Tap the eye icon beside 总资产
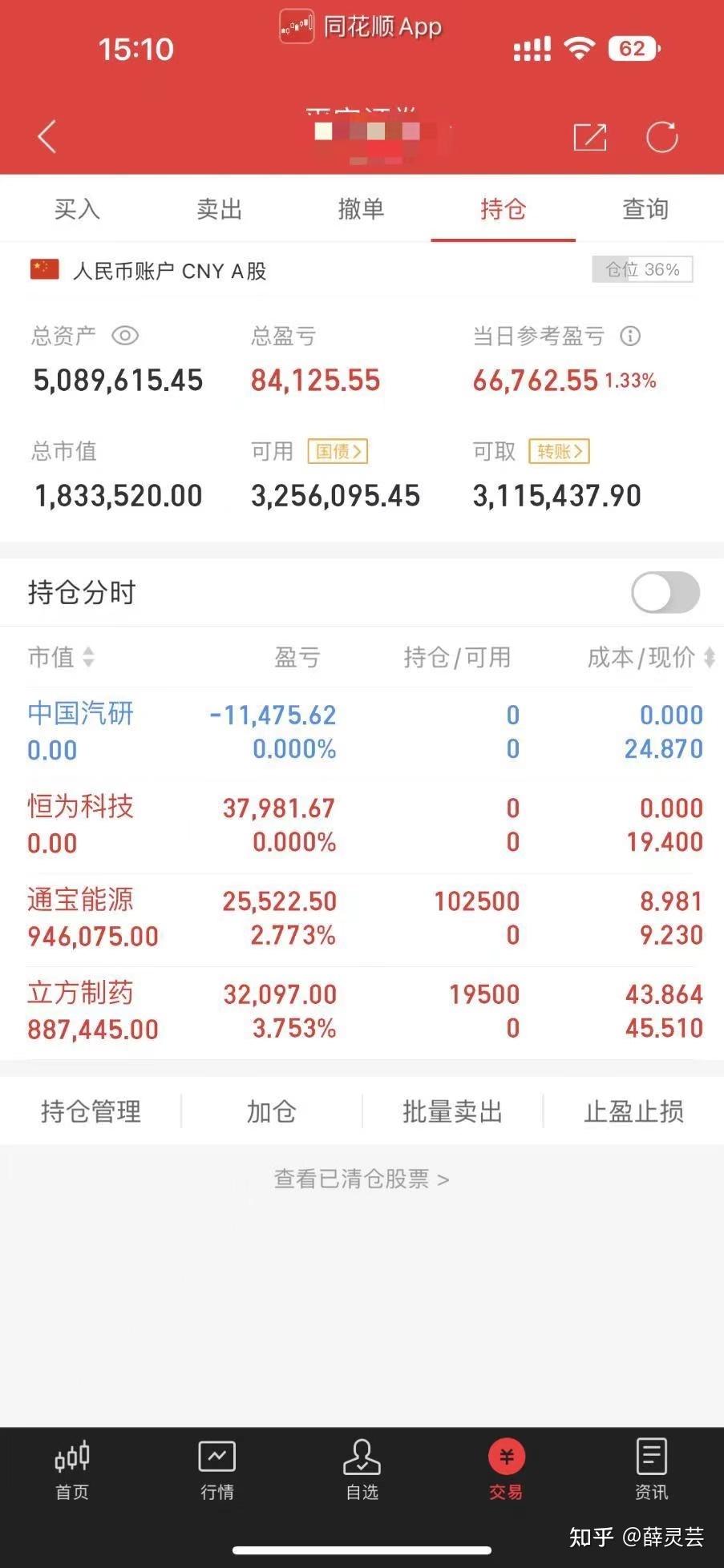 [x=127, y=337]
